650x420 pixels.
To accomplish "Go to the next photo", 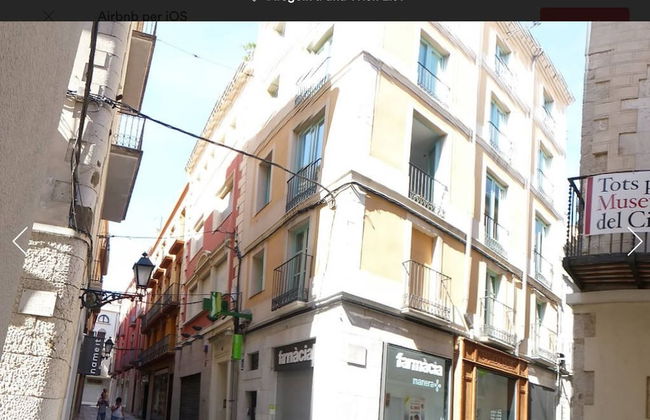I will click(633, 241).
